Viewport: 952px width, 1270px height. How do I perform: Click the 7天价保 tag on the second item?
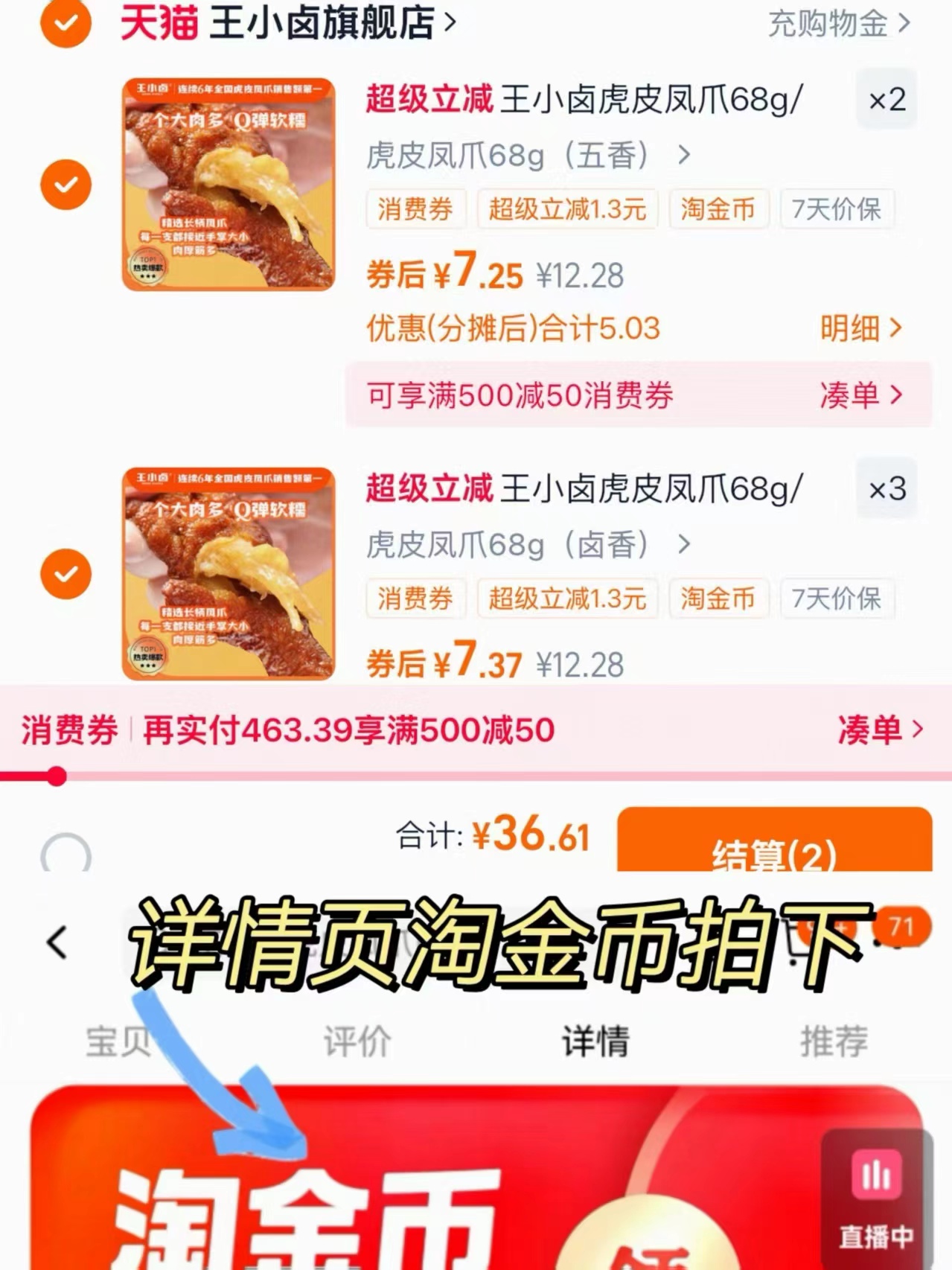pyautogui.click(x=835, y=599)
